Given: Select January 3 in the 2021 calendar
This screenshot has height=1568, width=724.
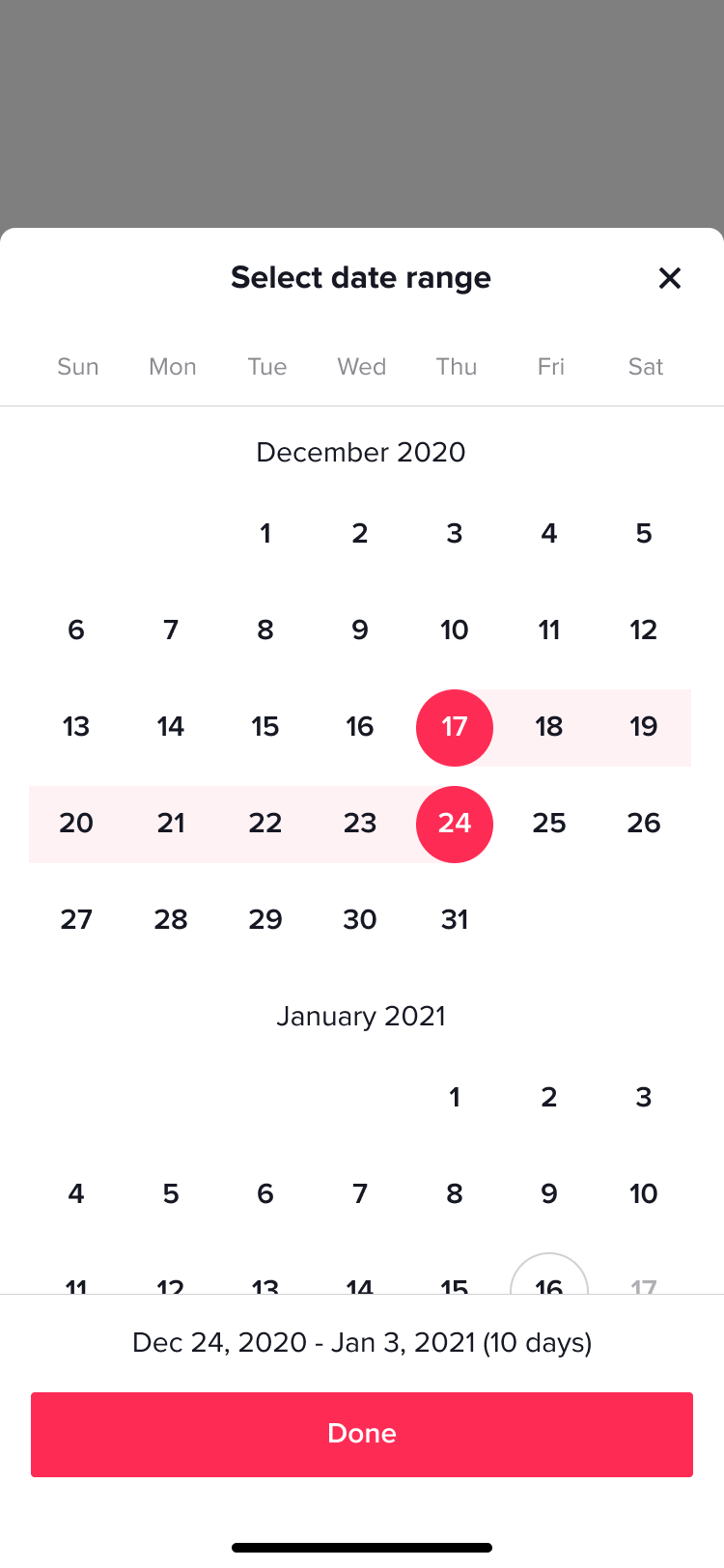Looking at the screenshot, I should pos(644,1098).
